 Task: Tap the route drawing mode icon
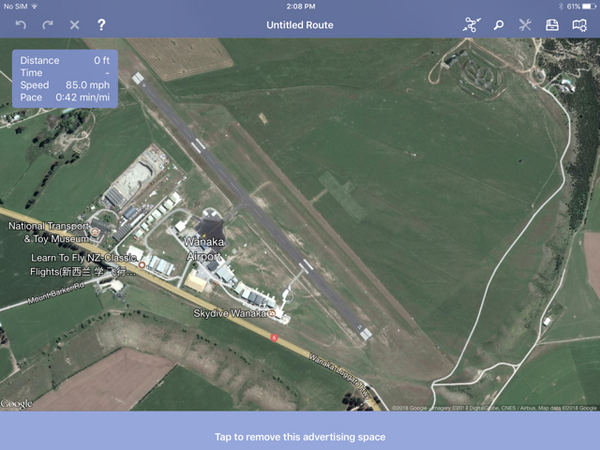(471, 24)
